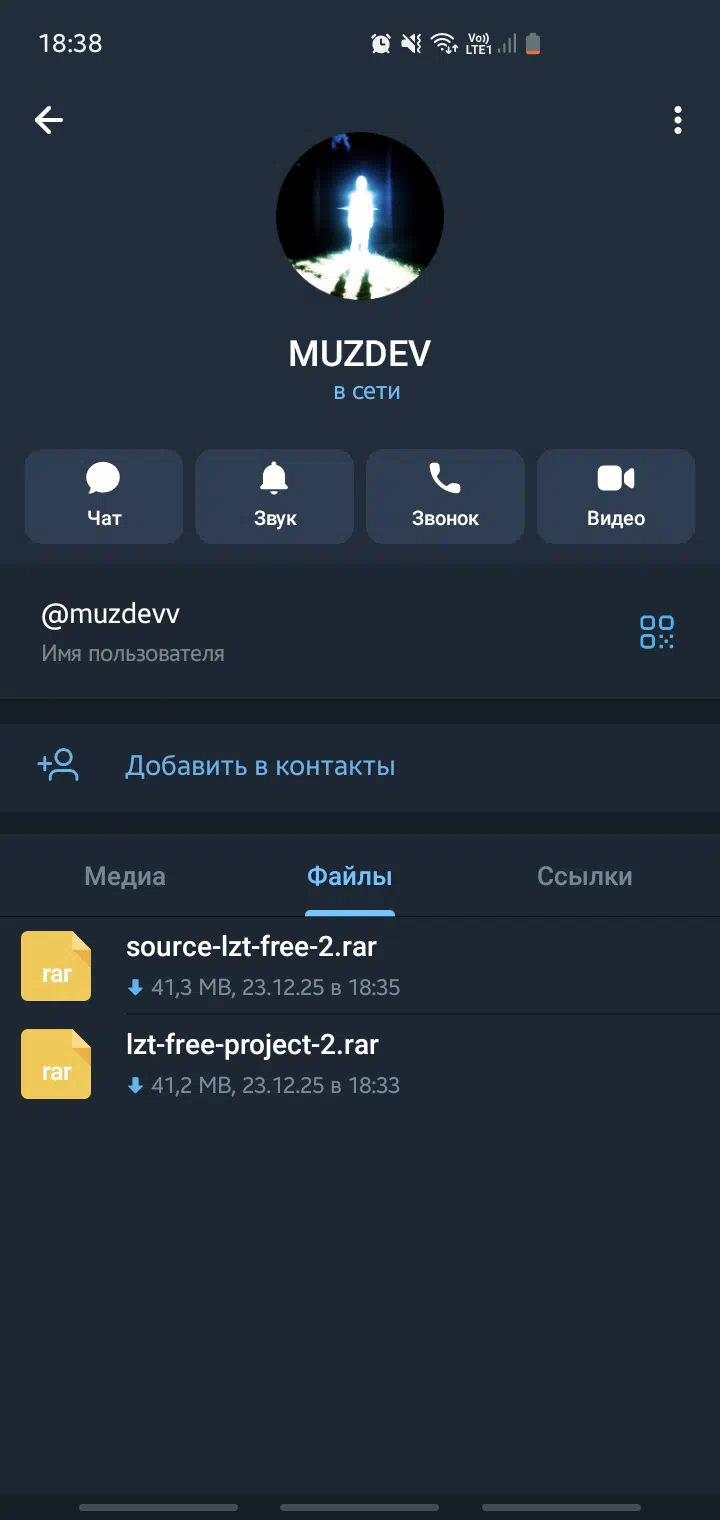Select the Файлы tab
The width and height of the screenshot is (720, 1520).
(x=349, y=877)
